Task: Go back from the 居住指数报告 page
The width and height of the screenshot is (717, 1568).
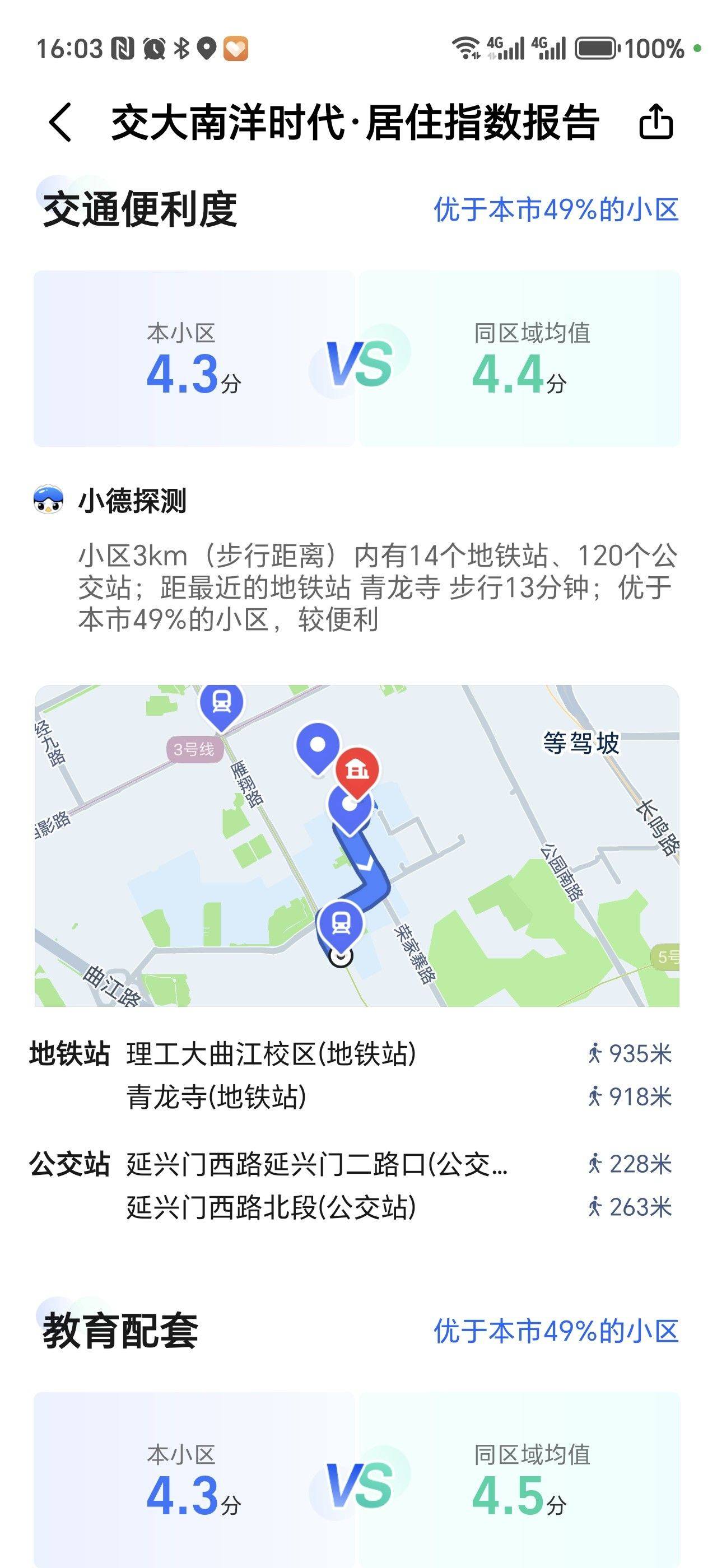Action: click(x=59, y=122)
